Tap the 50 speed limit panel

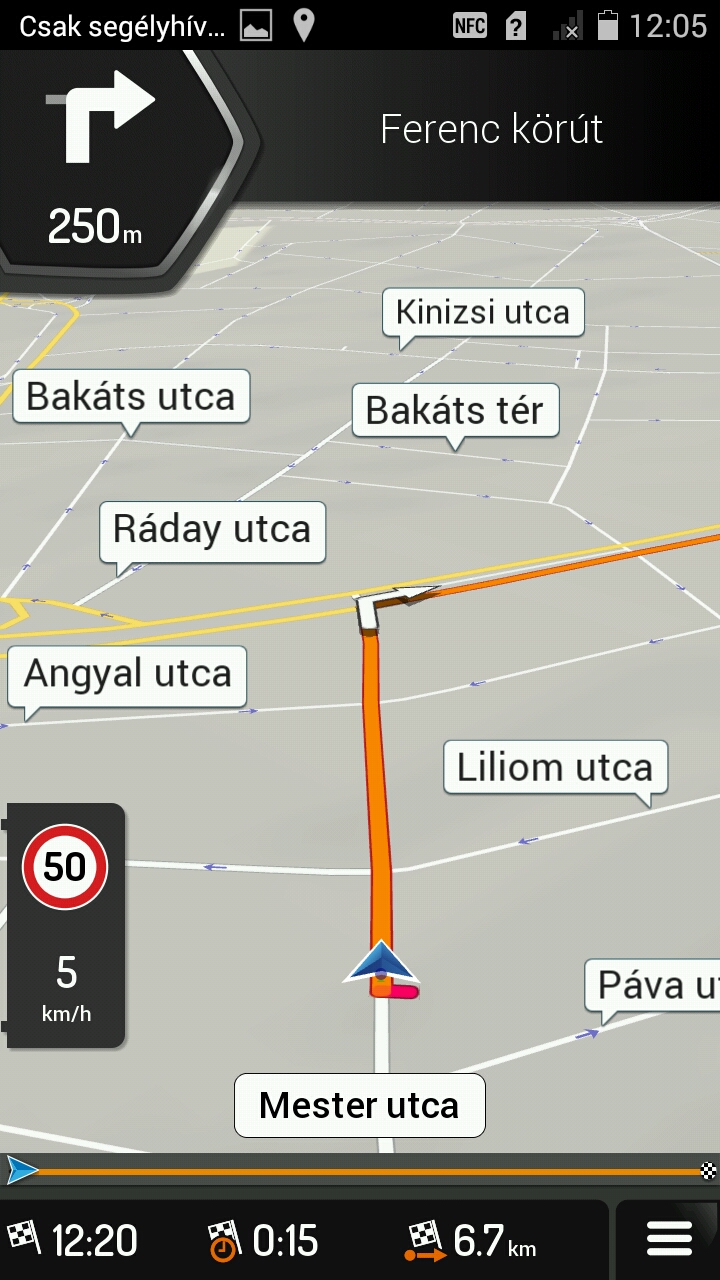65,925
